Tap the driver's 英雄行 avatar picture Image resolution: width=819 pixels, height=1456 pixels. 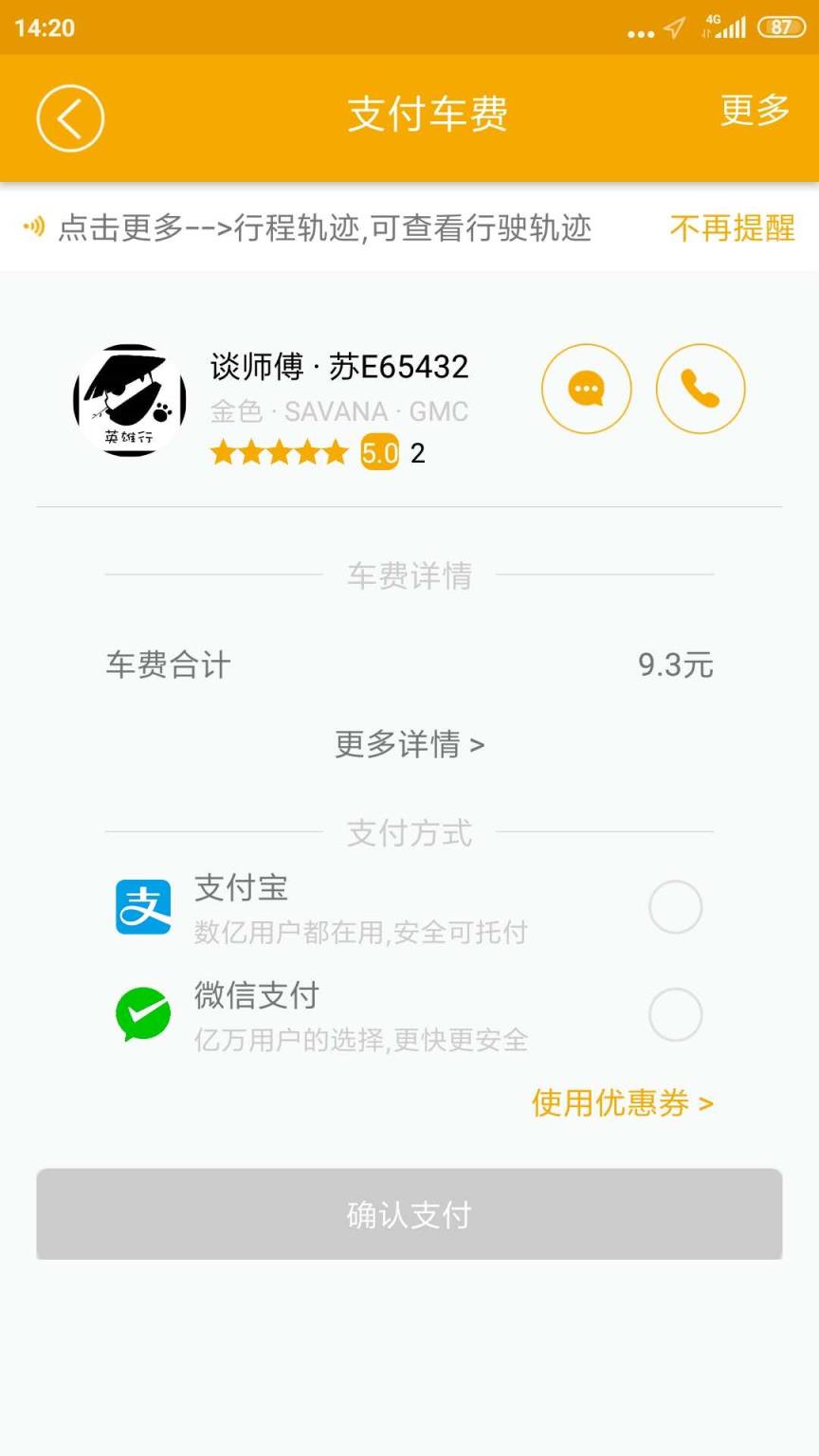click(x=129, y=401)
